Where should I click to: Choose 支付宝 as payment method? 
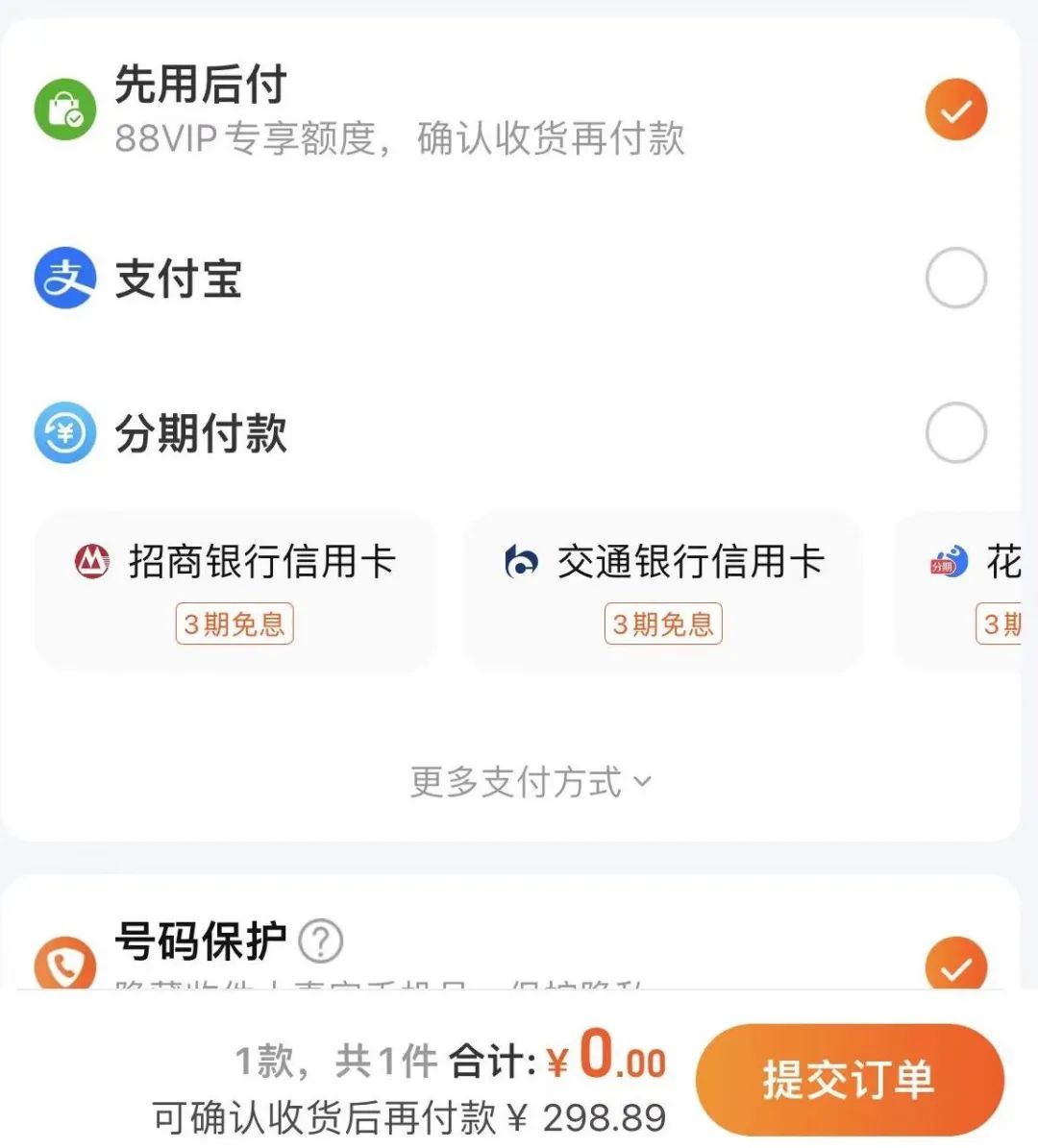pyautogui.click(x=955, y=279)
